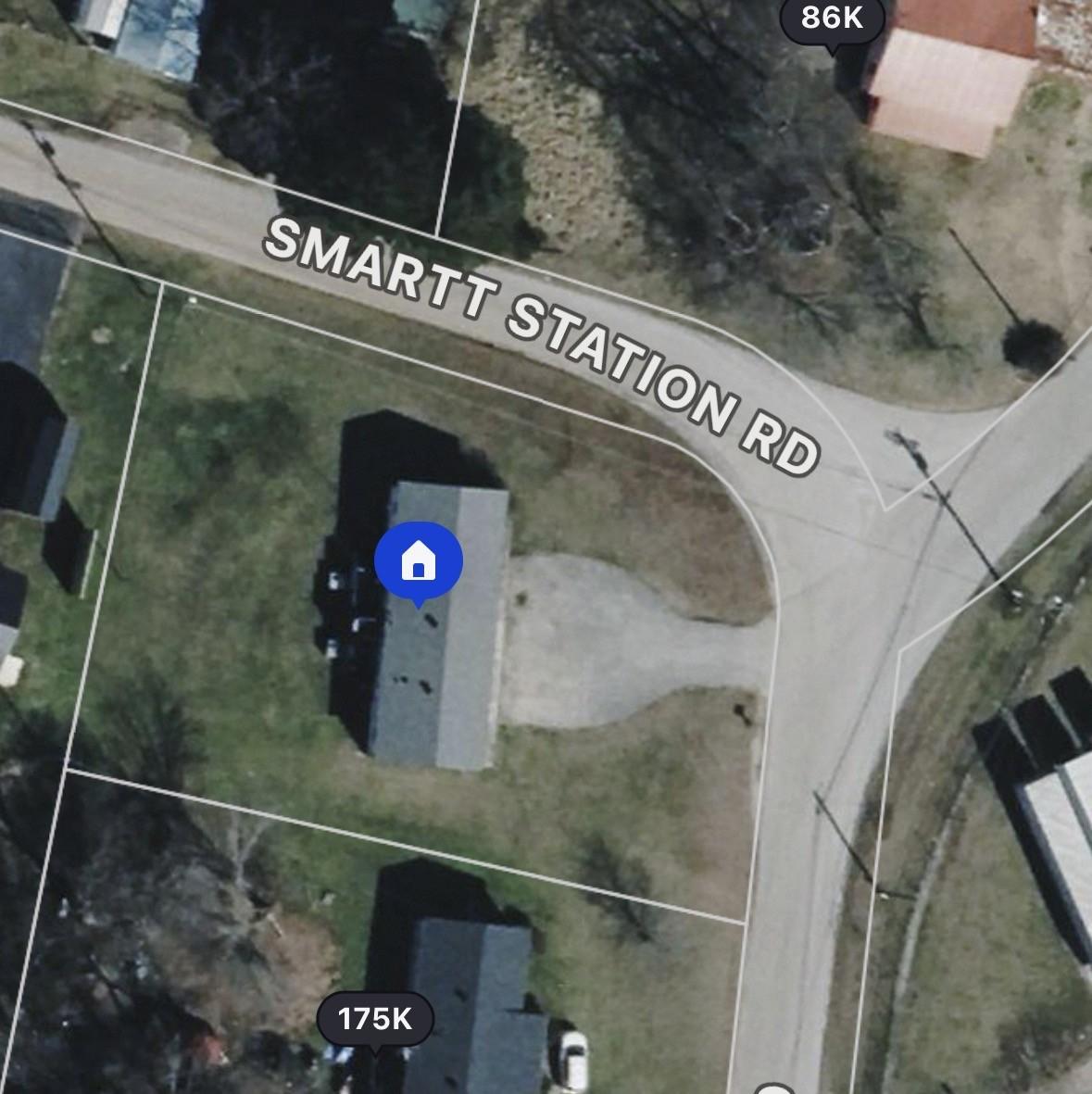The image size is (1092, 1094).
Task: Select the 175K listing marker
Action: (x=374, y=1019)
